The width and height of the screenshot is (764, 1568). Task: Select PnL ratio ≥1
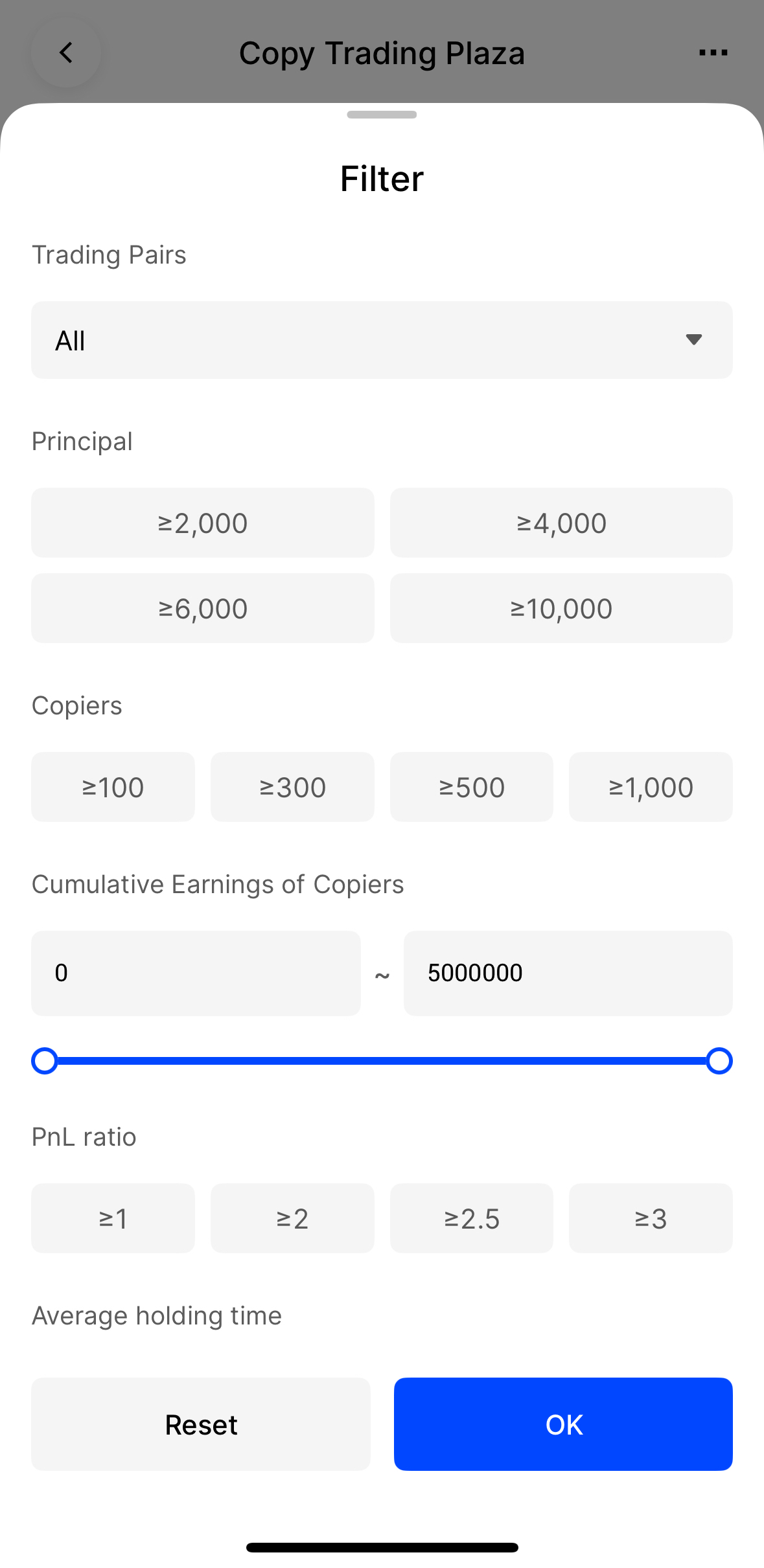[113, 1218]
